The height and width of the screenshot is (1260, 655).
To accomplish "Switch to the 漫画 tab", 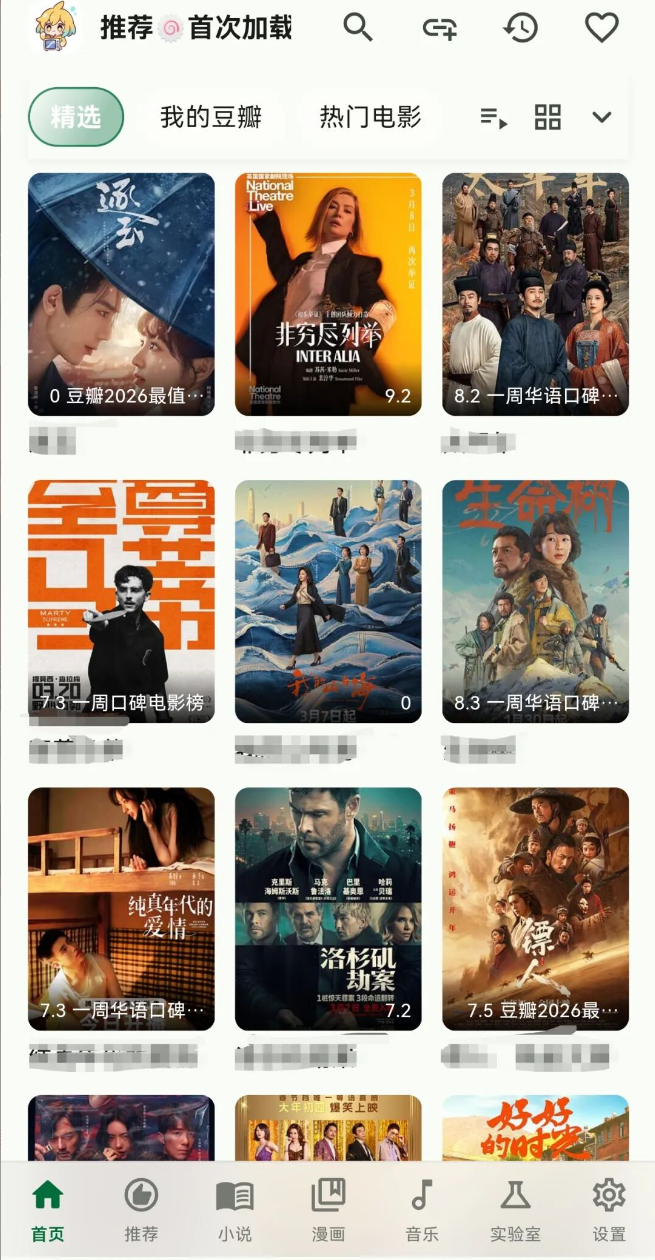I will (x=328, y=1209).
